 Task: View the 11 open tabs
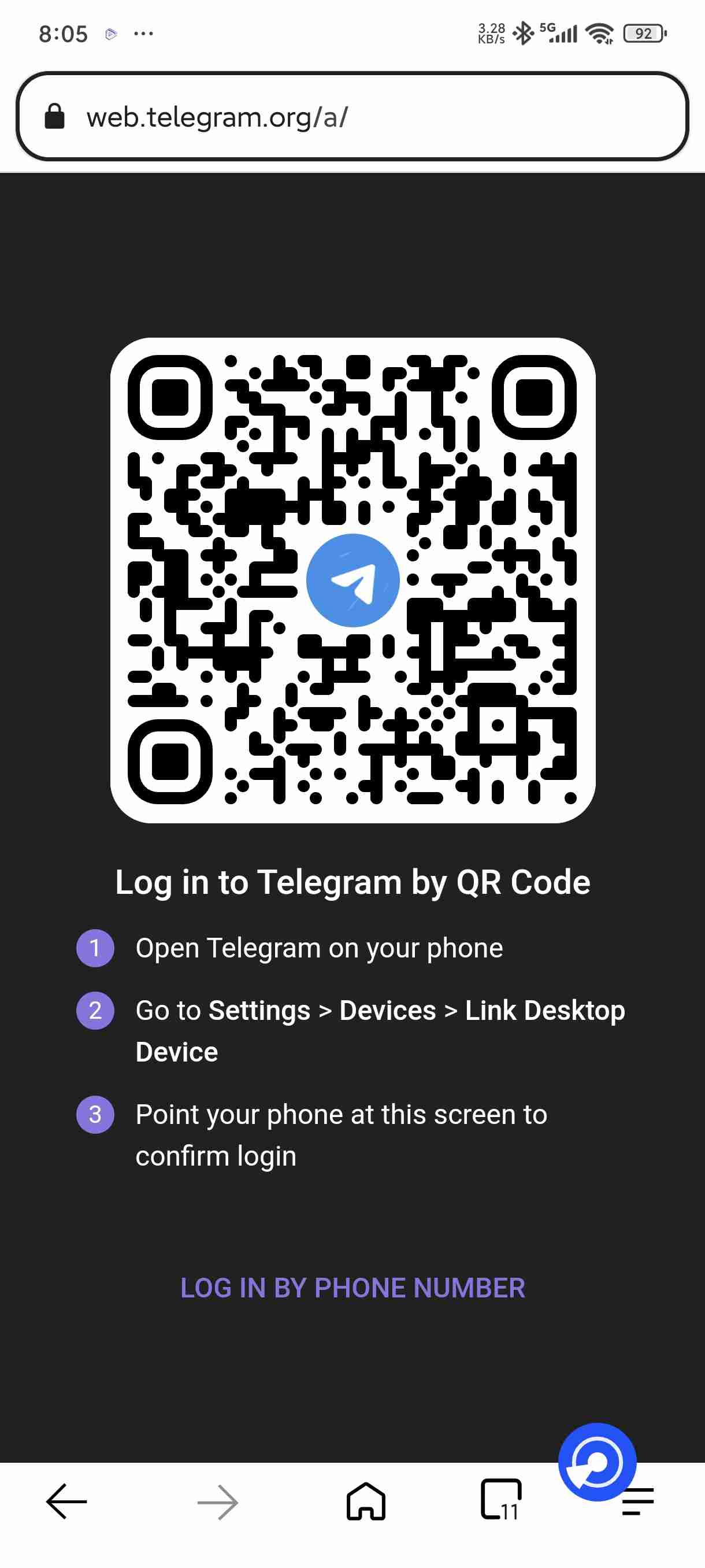click(500, 1500)
